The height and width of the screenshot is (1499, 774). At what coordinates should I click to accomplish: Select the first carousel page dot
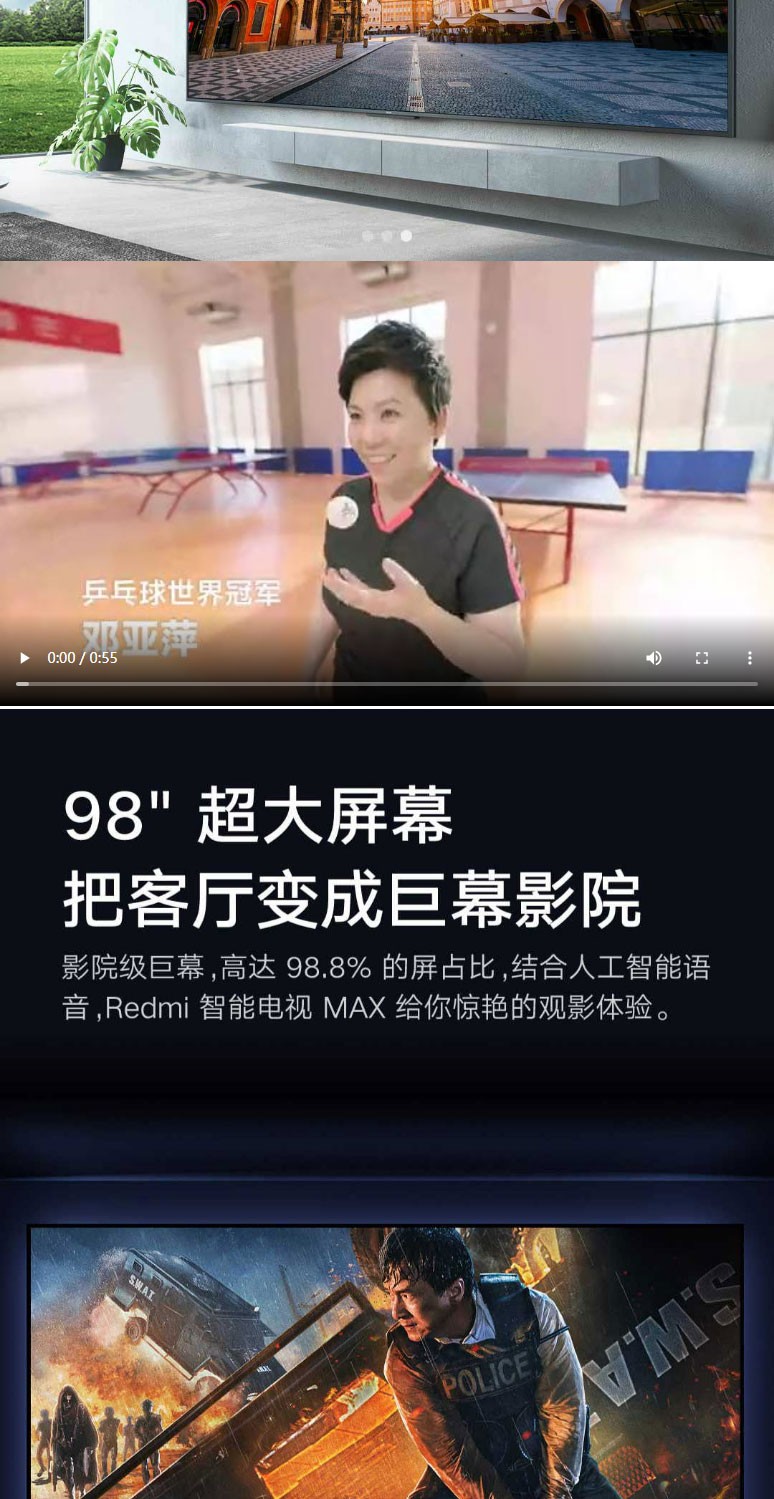(368, 236)
